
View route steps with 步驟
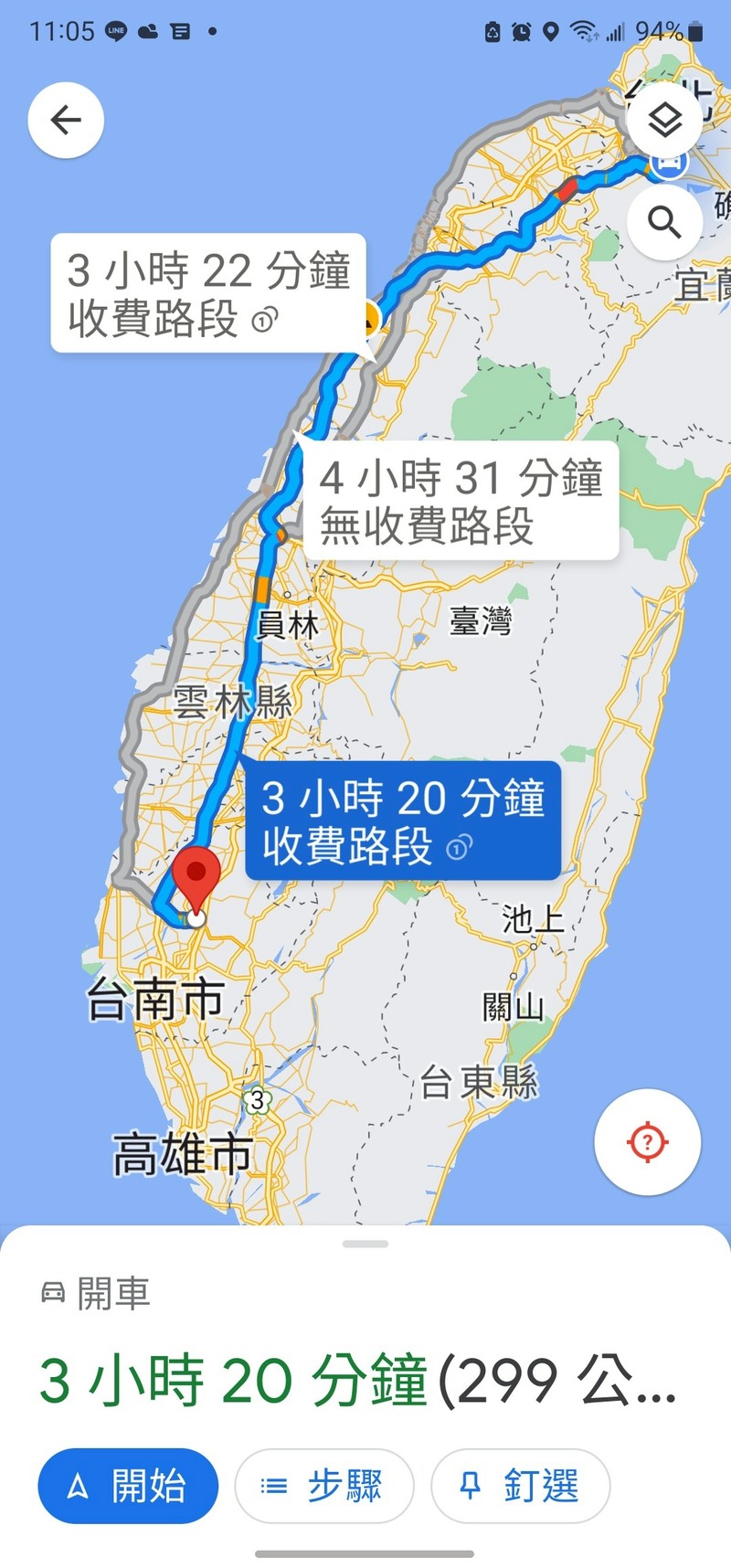click(324, 1486)
